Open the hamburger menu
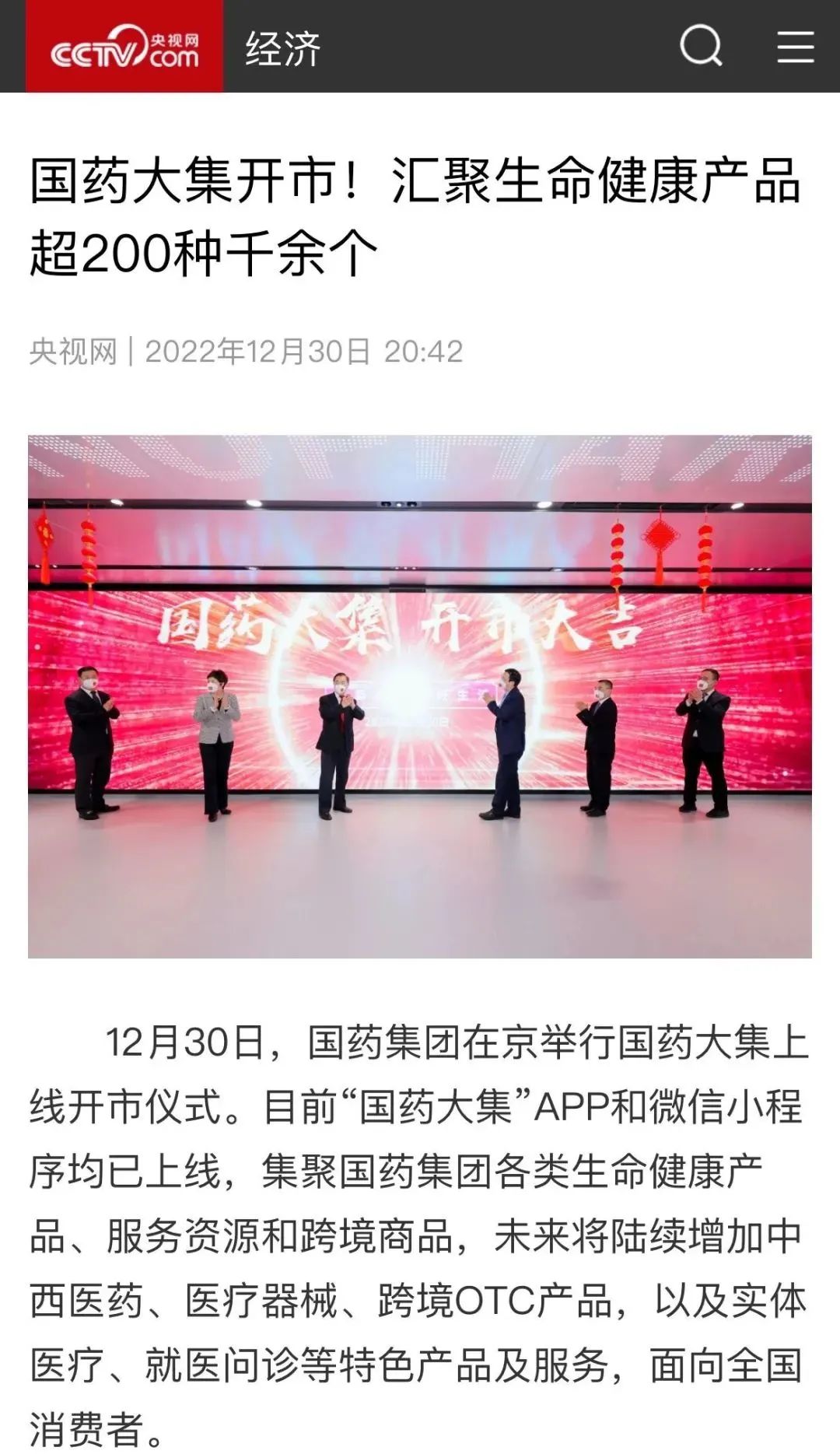The width and height of the screenshot is (840, 1454). pyautogui.click(x=795, y=47)
